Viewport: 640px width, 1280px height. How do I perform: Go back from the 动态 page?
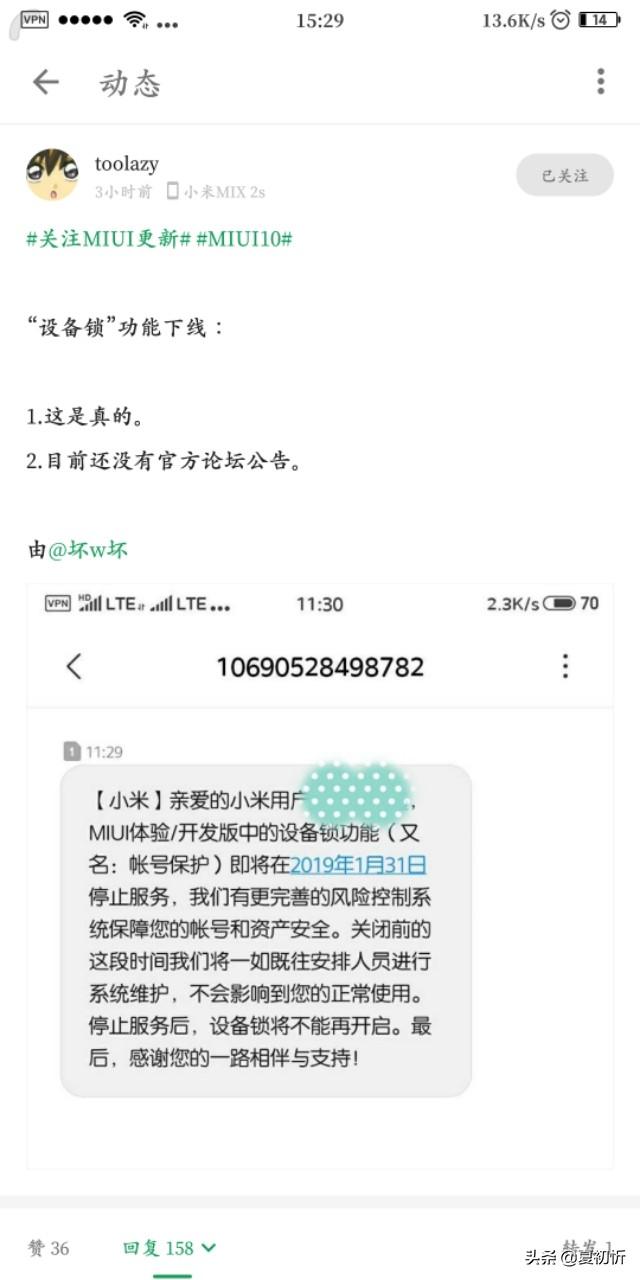pos(45,82)
